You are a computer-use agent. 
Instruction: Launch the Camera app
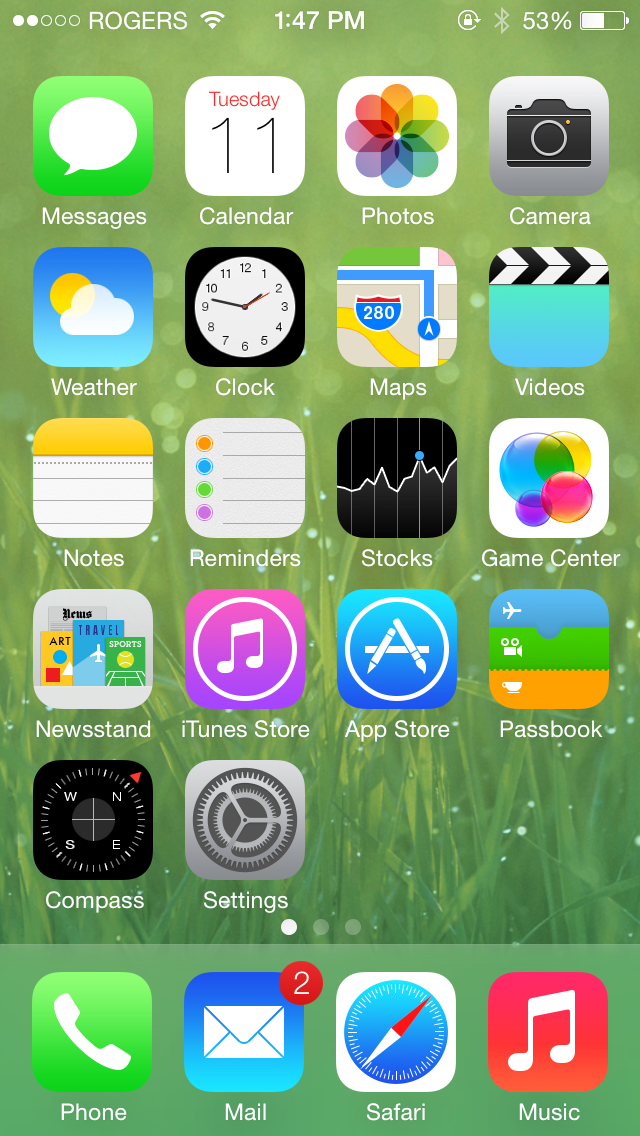click(549, 136)
